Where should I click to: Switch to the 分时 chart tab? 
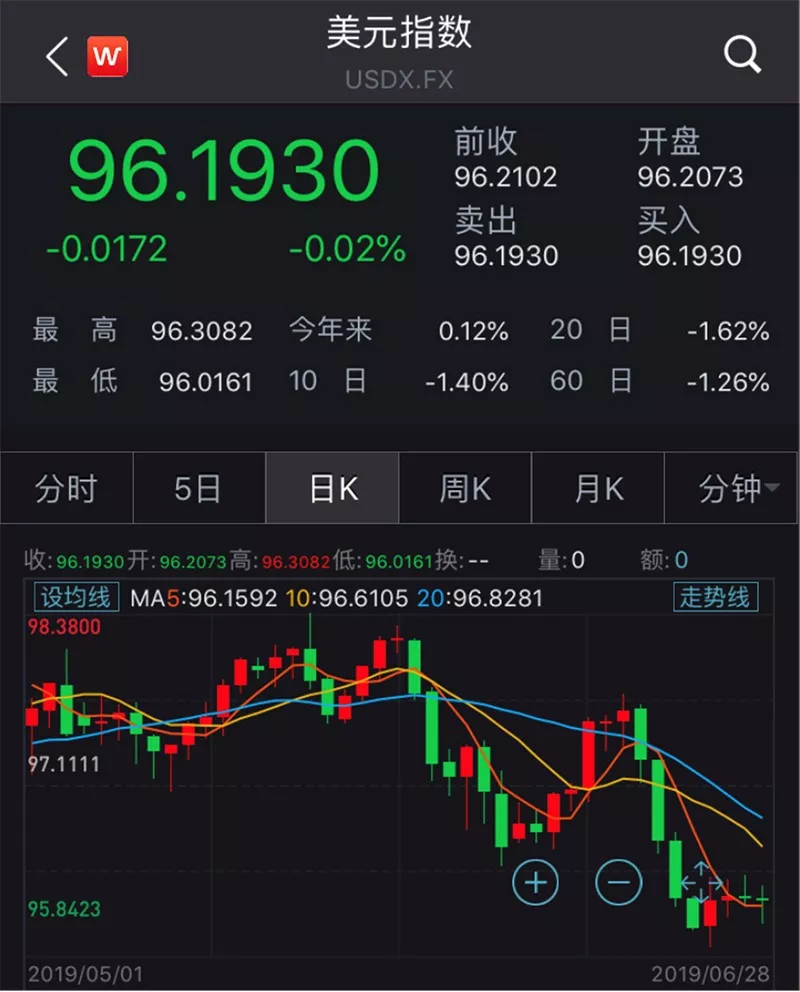tap(66, 489)
